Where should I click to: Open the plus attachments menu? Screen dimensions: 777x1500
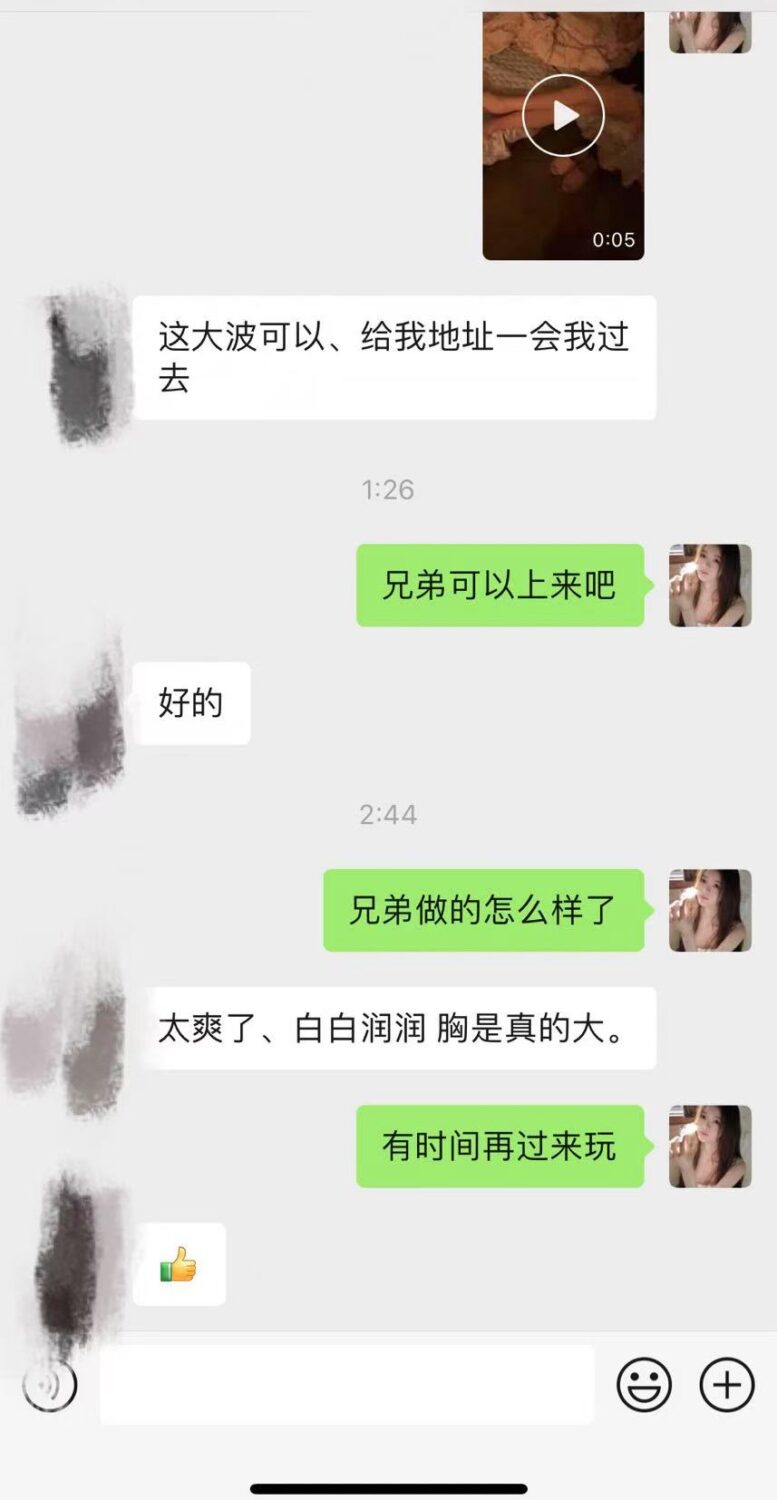point(727,1385)
